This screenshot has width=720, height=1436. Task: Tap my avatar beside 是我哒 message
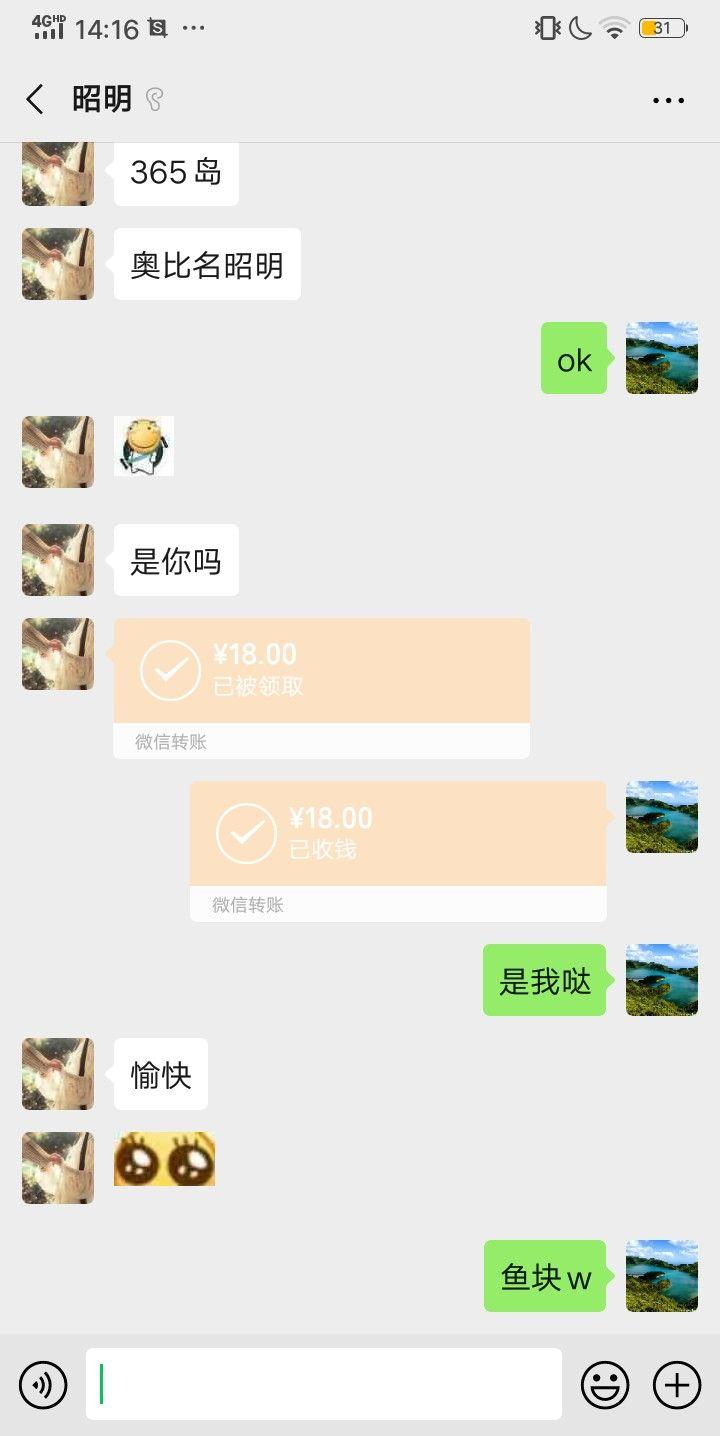(x=662, y=980)
